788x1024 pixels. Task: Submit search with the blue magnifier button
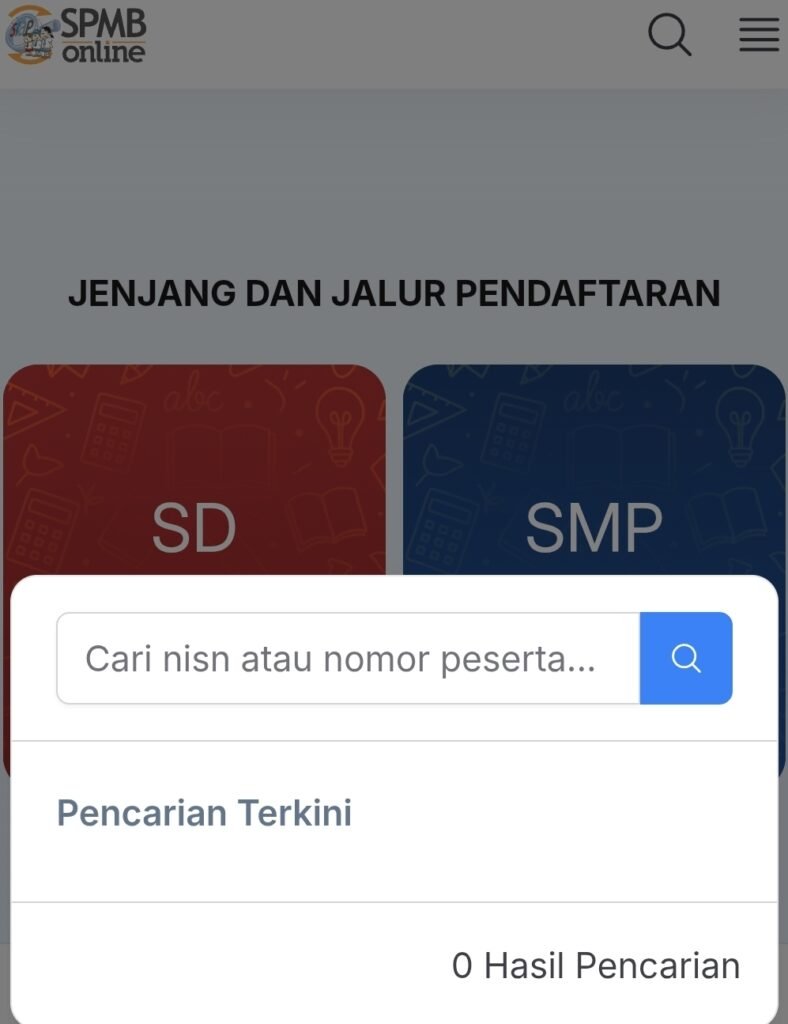pyautogui.click(x=686, y=659)
